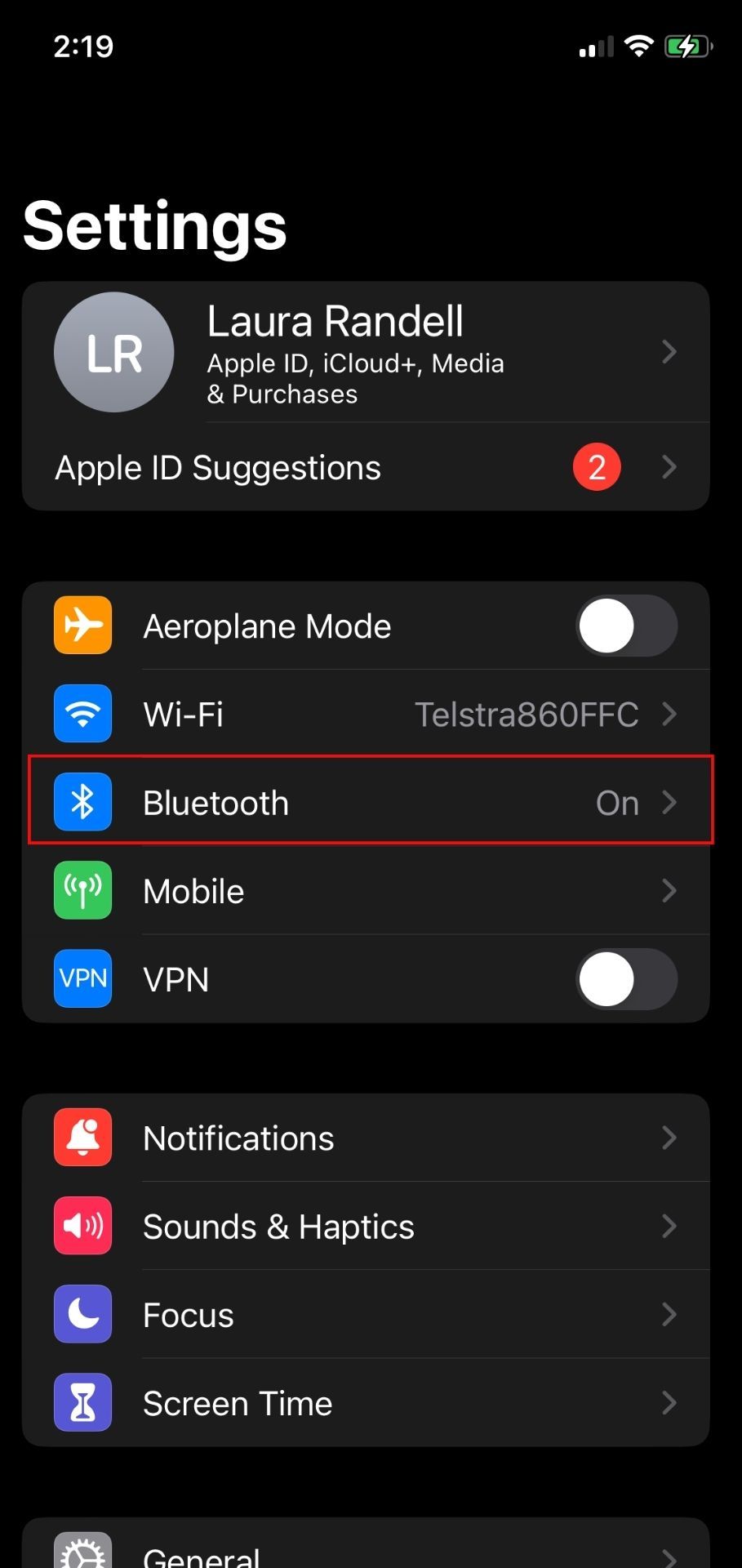
Task: Enable the VPN switch
Action: click(626, 979)
